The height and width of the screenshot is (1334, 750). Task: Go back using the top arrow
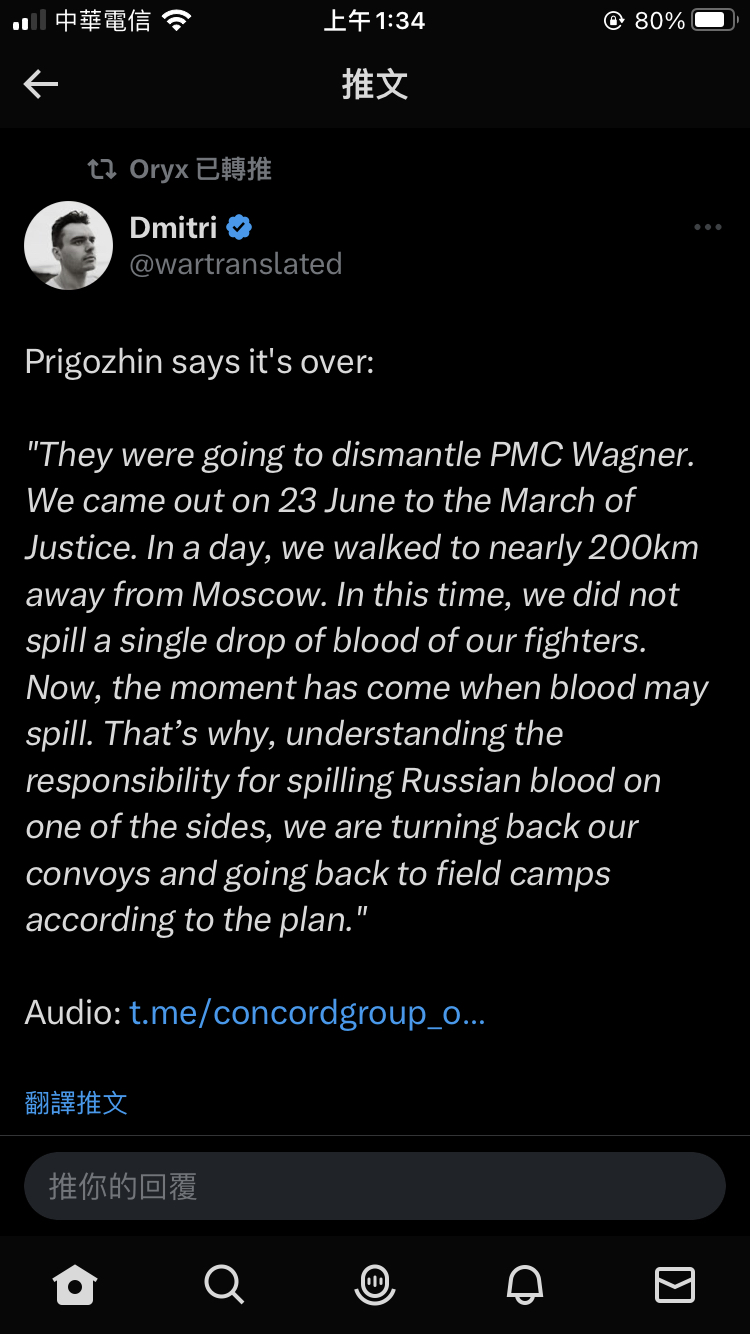(41, 85)
